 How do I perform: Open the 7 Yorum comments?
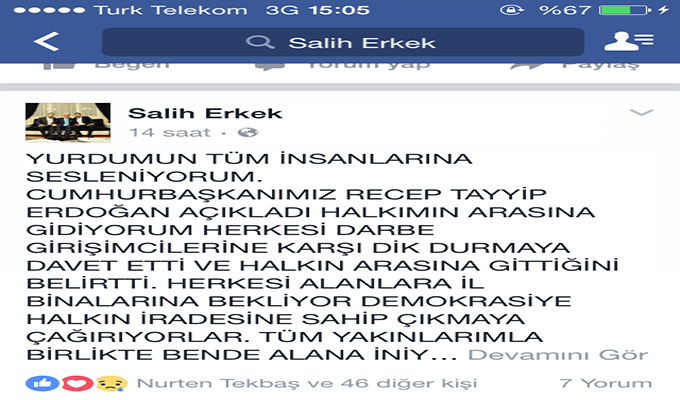(x=606, y=383)
